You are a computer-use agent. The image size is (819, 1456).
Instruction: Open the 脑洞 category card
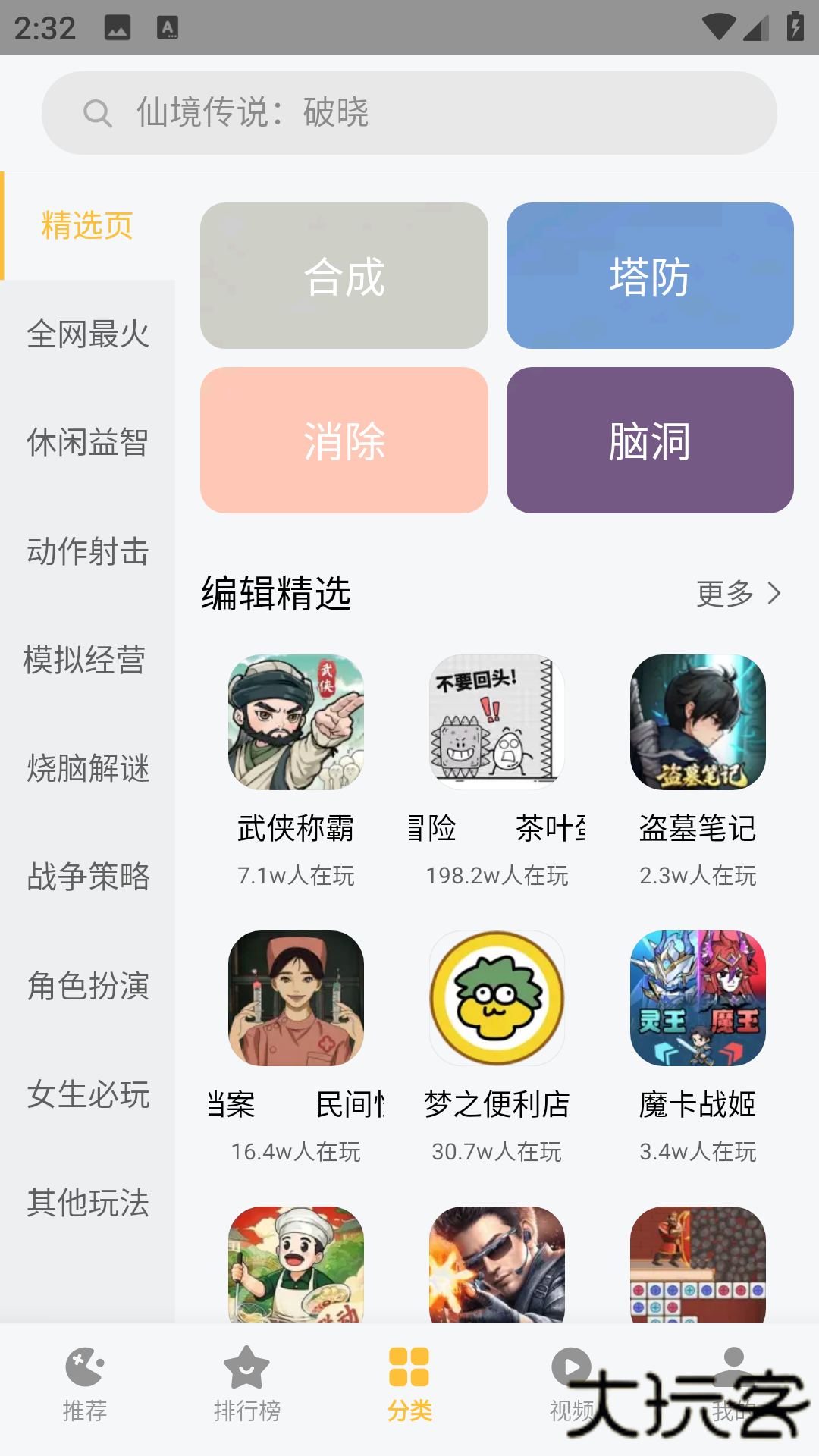[x=650, y=440]
